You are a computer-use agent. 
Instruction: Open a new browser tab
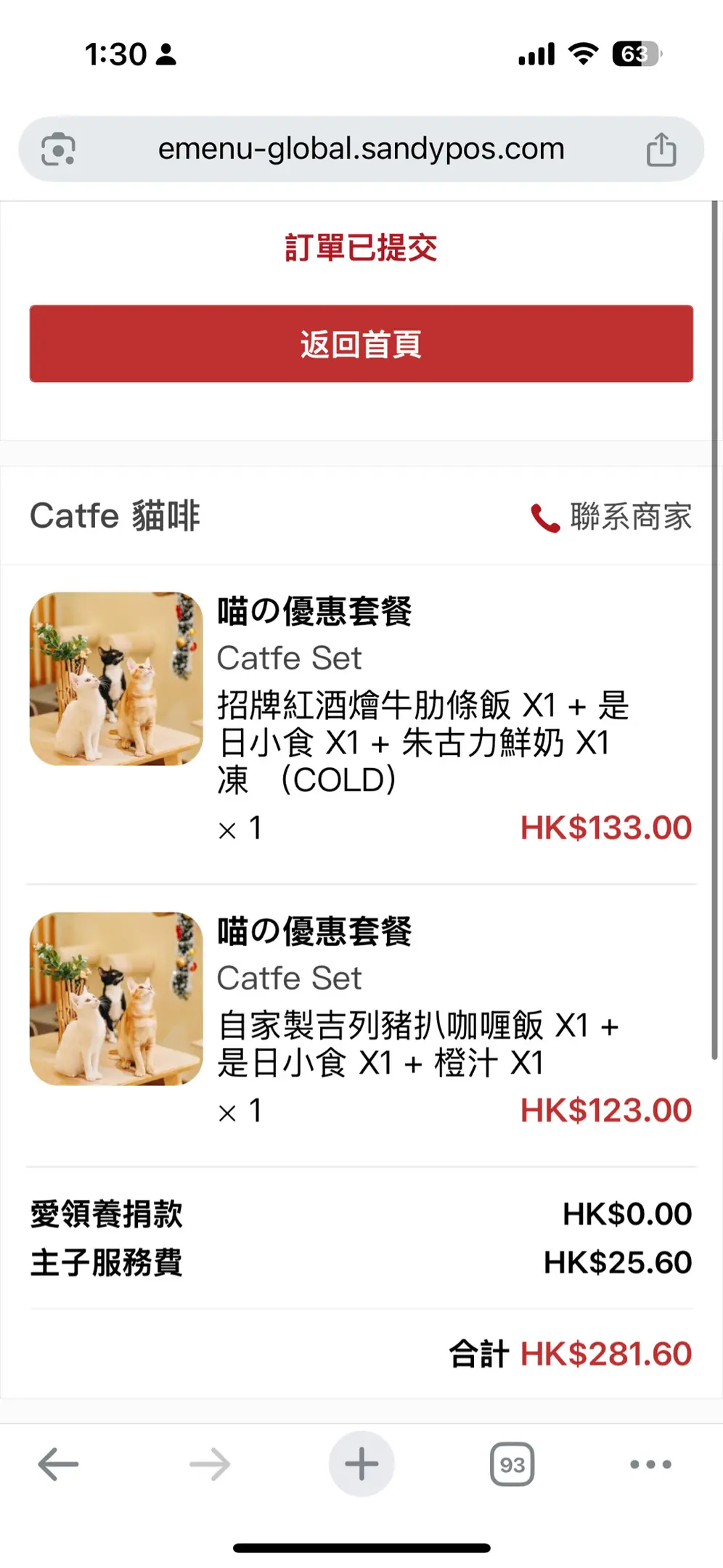tap(361, 1464)
